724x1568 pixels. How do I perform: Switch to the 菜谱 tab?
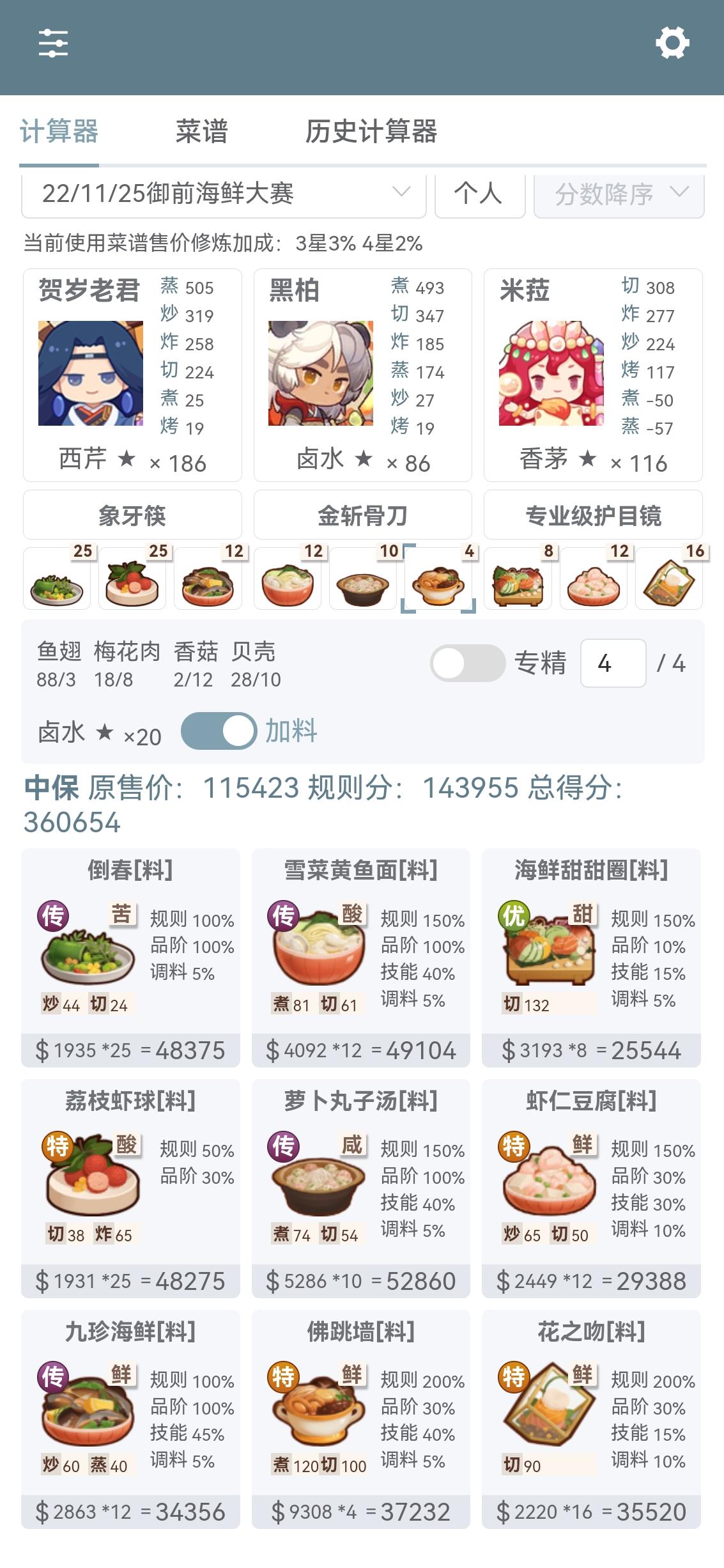click(x=201, y=132)
